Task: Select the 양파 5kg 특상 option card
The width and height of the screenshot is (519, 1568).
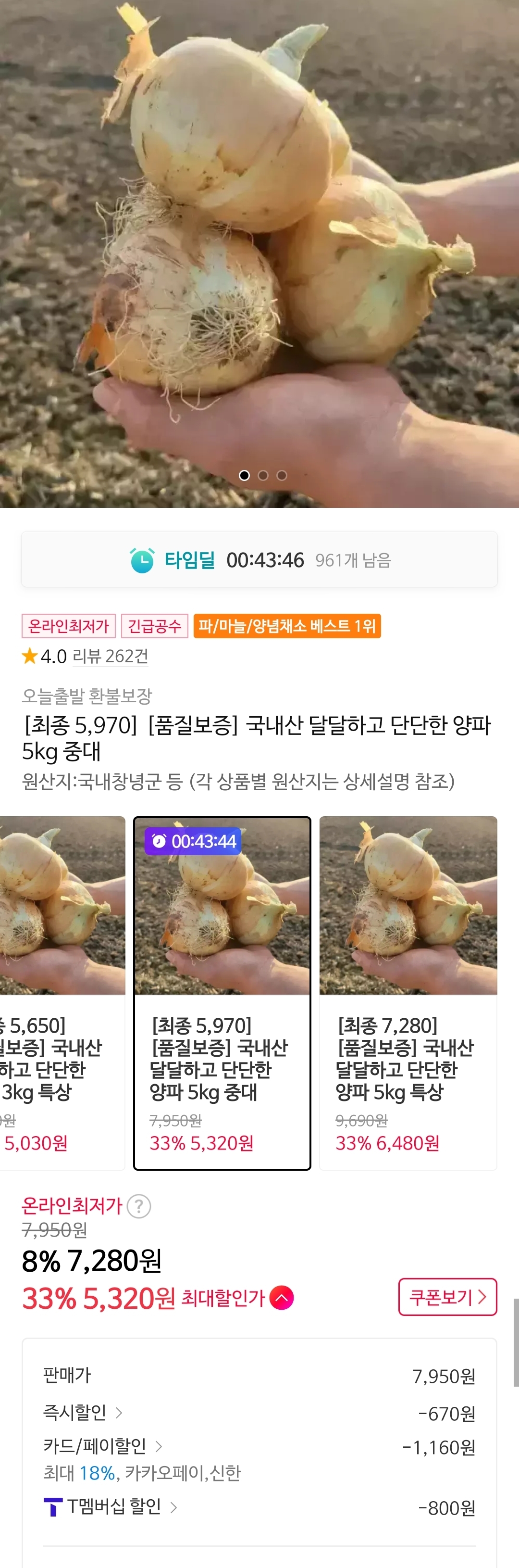Action: coord(408,992)
